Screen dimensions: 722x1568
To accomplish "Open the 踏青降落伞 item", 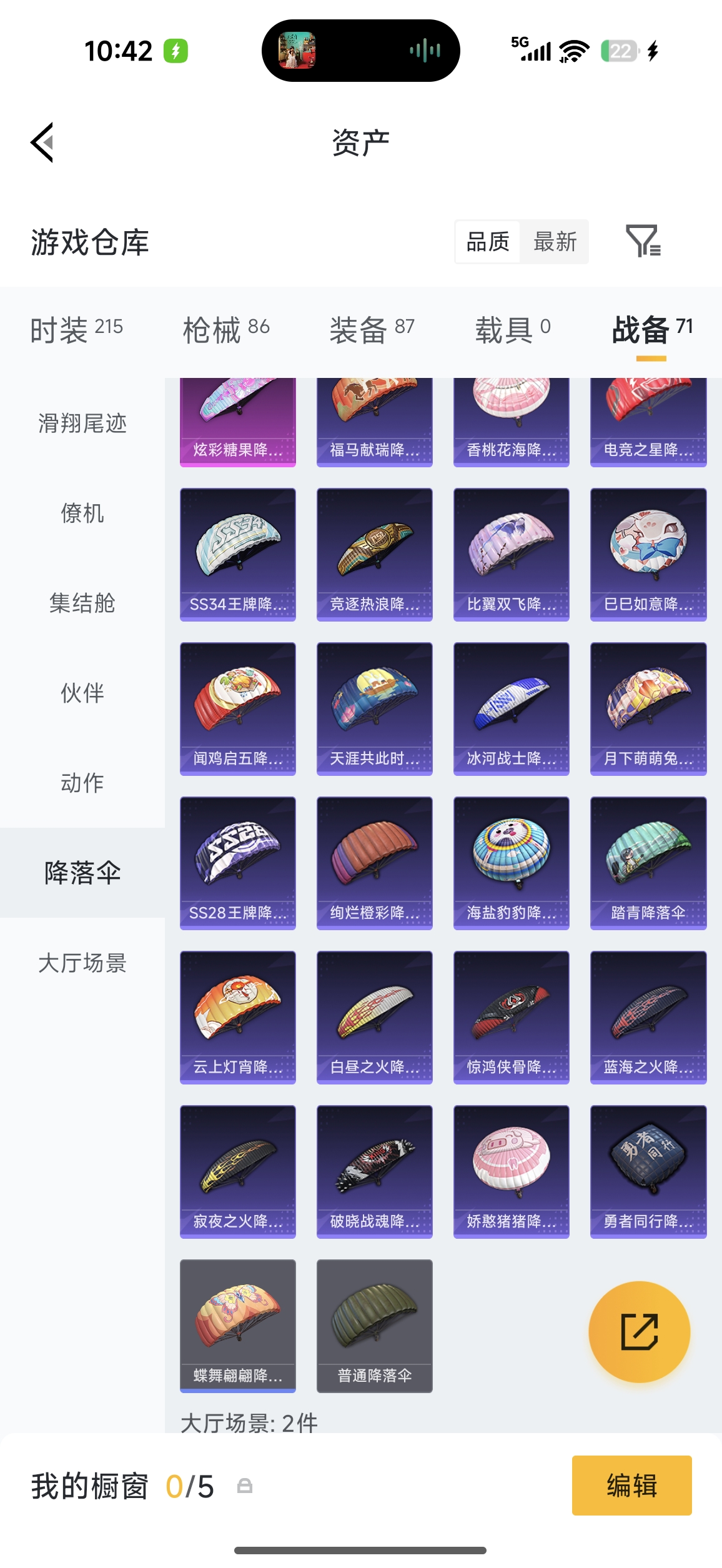I will pyautogui.click(x=648, y=863).
